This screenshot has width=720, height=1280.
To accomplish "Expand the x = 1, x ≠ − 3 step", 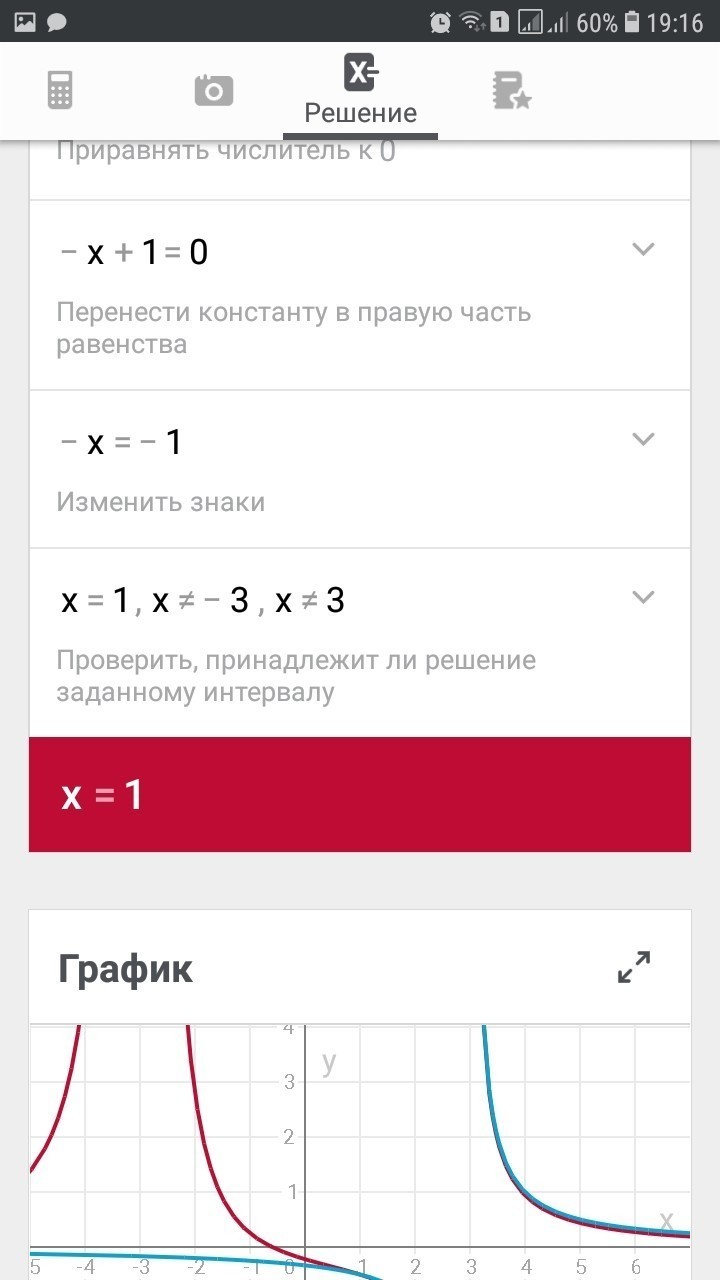I will click(644, 597).
